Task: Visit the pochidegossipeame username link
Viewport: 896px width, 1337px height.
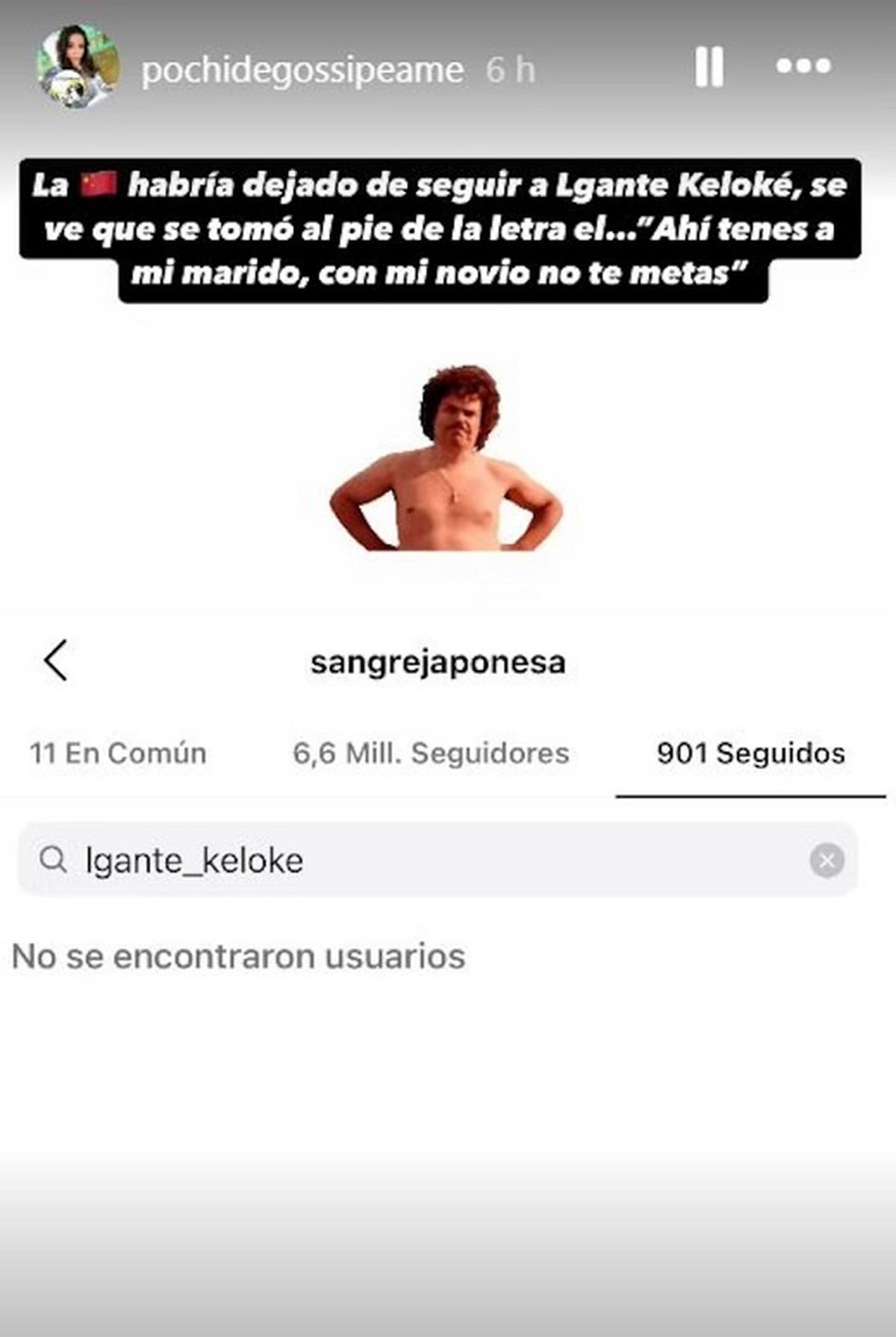Action: coord(302,70)
